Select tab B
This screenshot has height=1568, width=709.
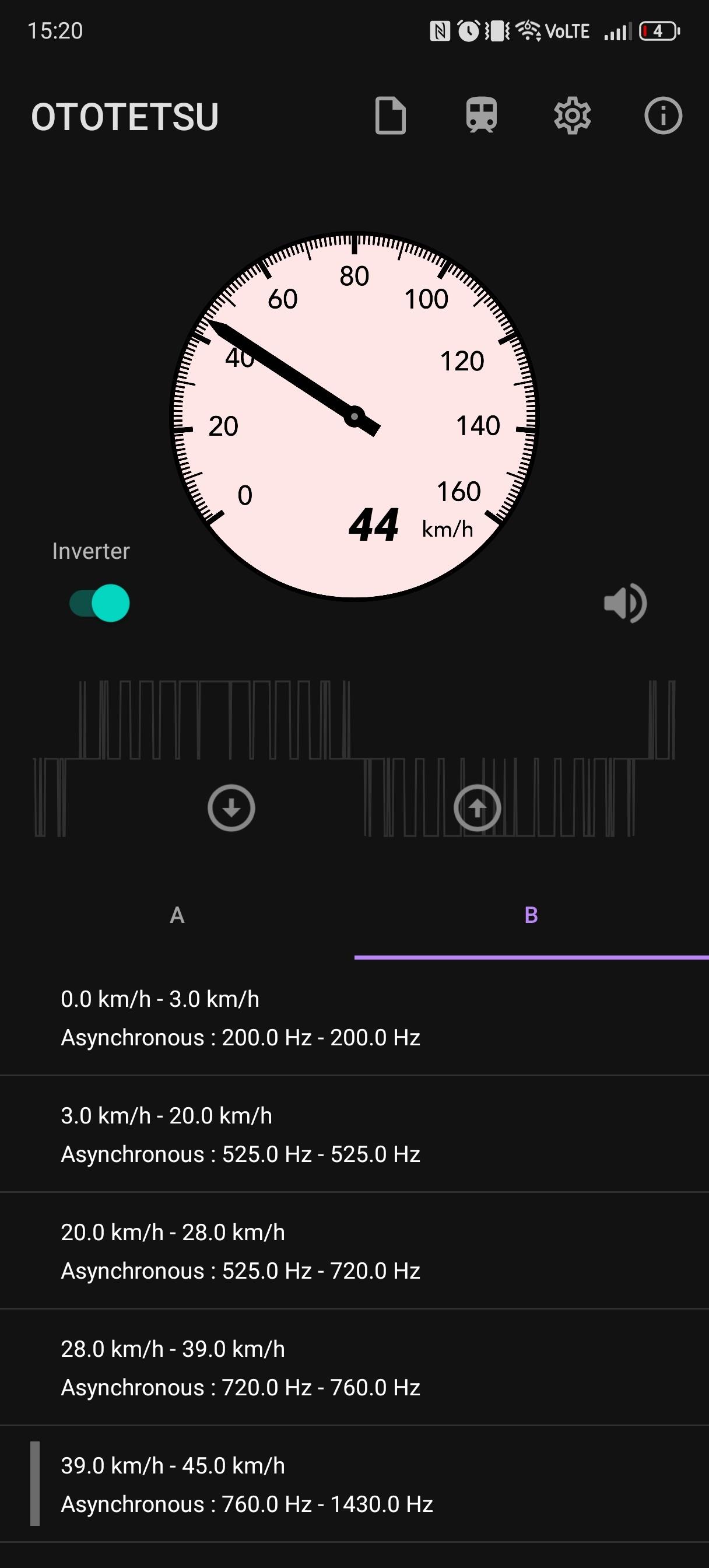point(531,915)
